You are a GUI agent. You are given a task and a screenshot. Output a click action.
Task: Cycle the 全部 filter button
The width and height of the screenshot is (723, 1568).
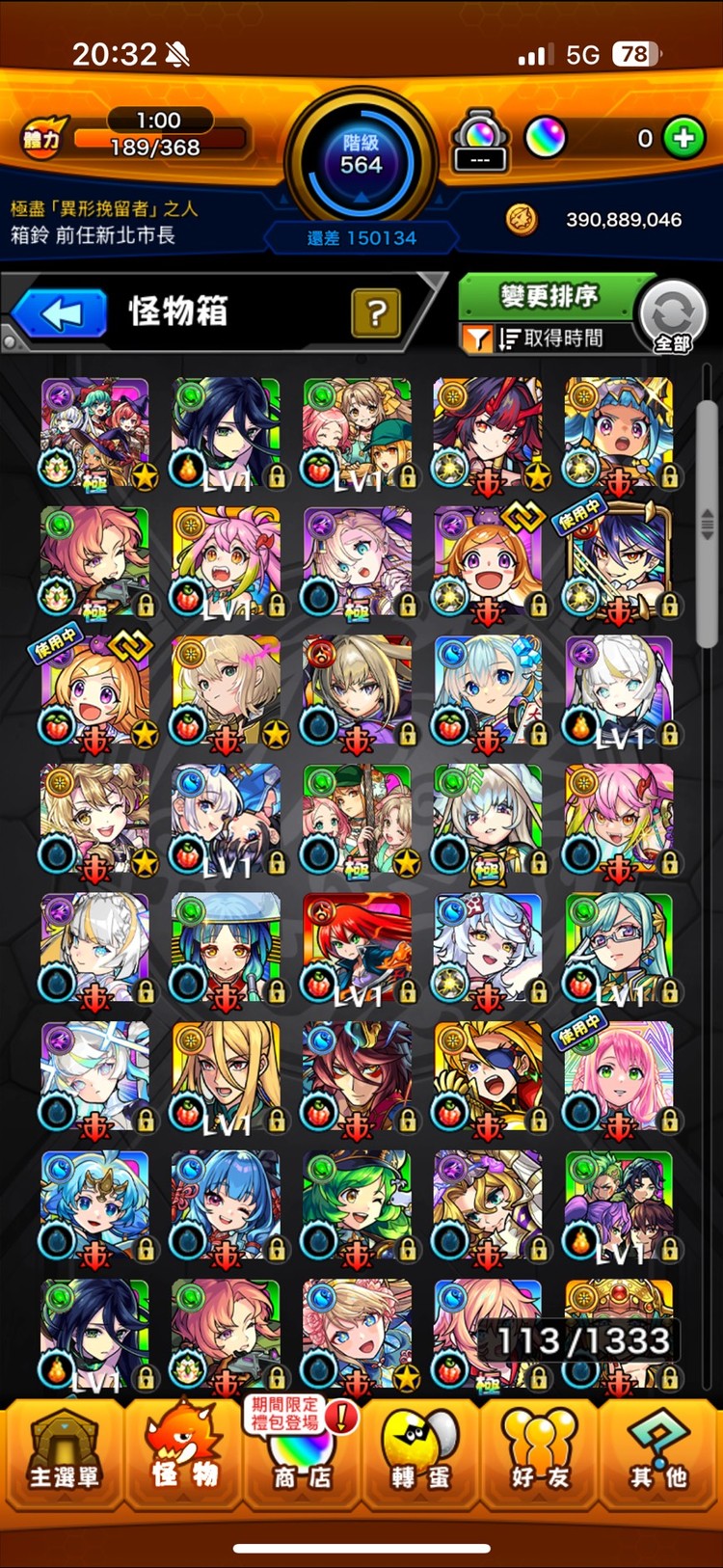click(673, 317)
